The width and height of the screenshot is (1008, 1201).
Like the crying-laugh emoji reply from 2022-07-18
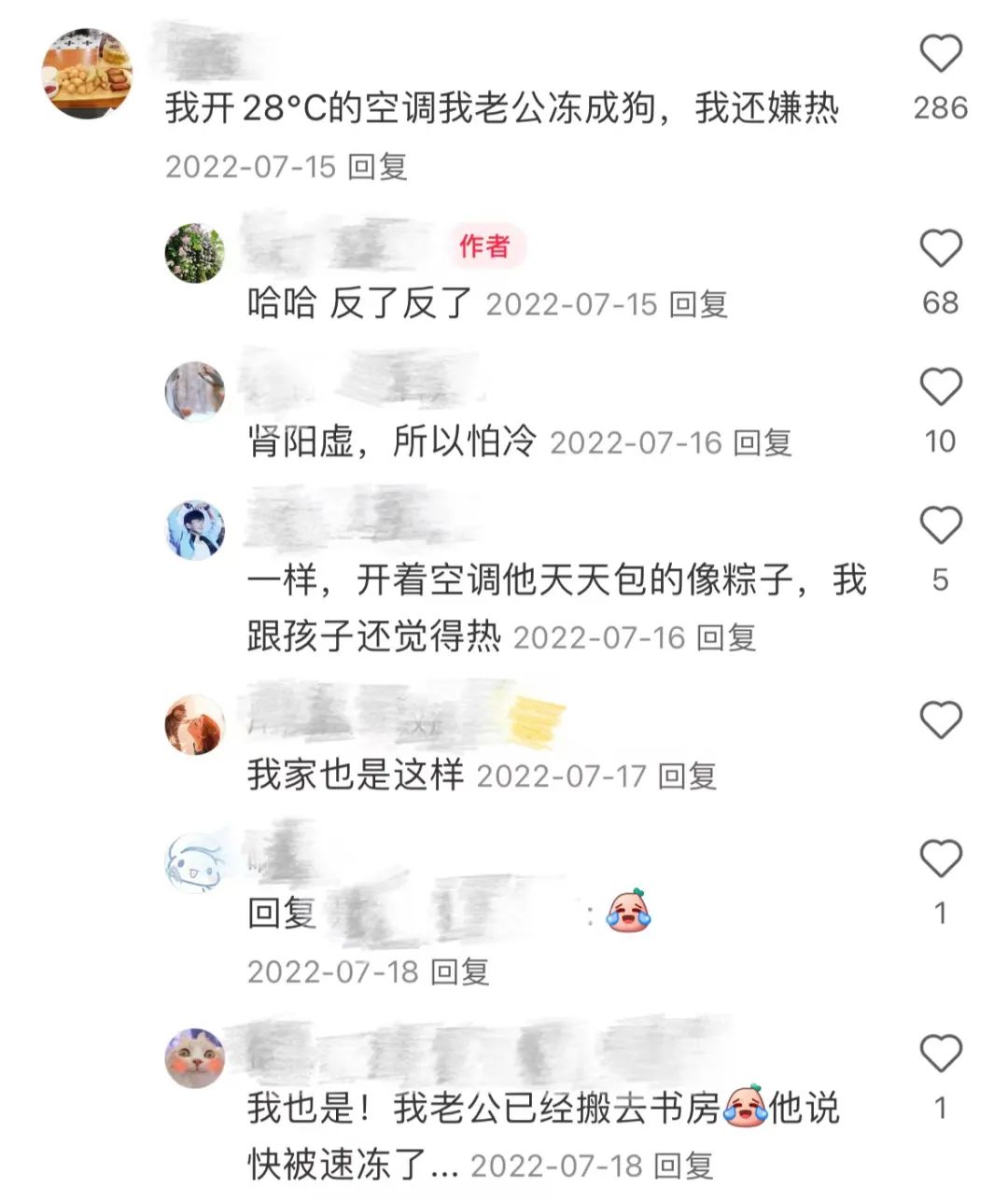click(941, 859)
